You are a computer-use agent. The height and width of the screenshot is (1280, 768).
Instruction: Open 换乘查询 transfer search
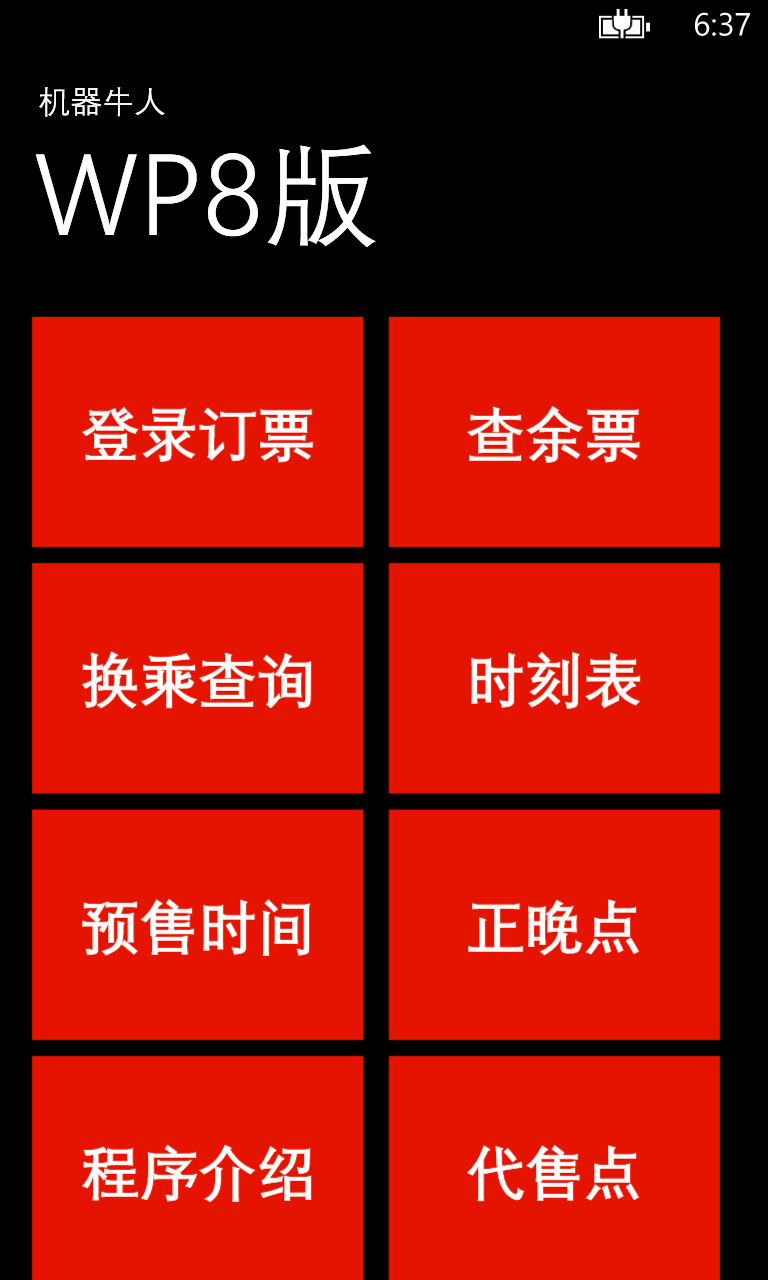[197, 678]
